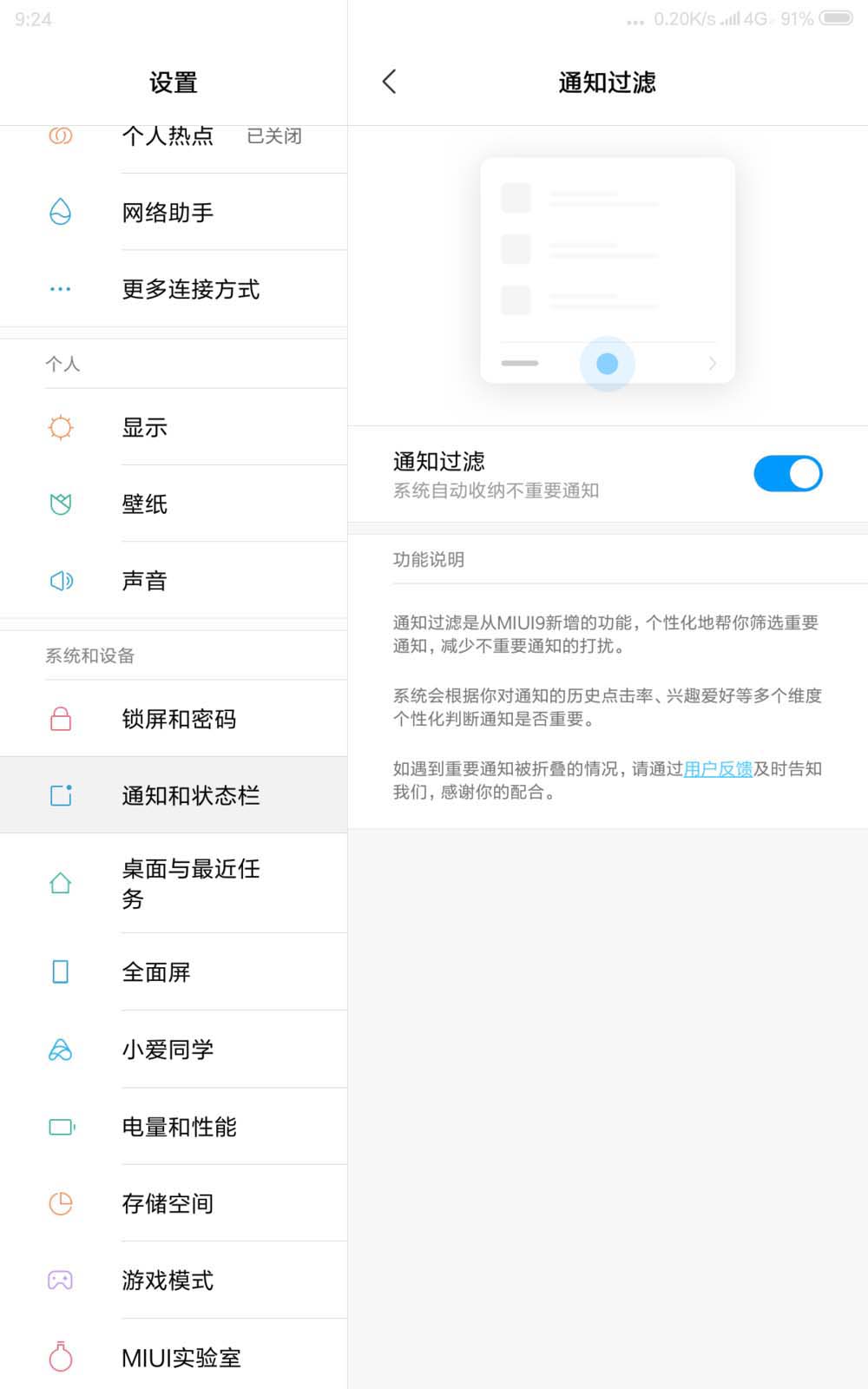Toggle off notification filtering
Image resolution: width=868 pixels, height=1389 pixels.
787,473
